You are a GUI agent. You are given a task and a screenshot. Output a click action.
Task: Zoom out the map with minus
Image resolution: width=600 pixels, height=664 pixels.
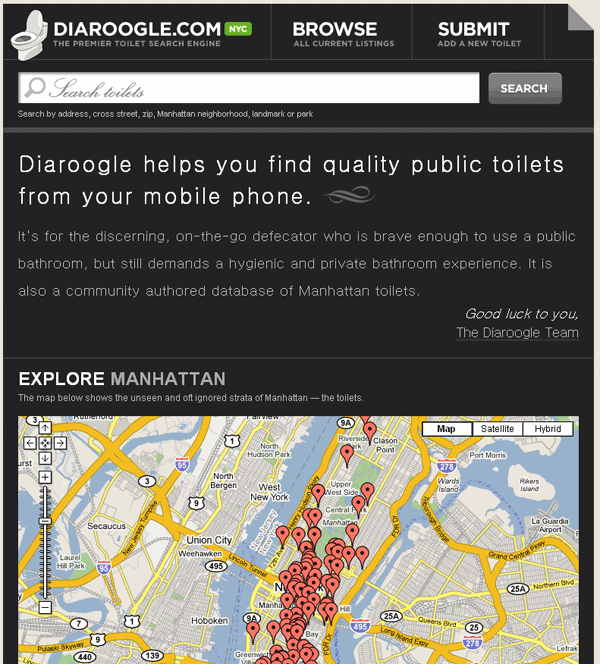click(45, 606)
